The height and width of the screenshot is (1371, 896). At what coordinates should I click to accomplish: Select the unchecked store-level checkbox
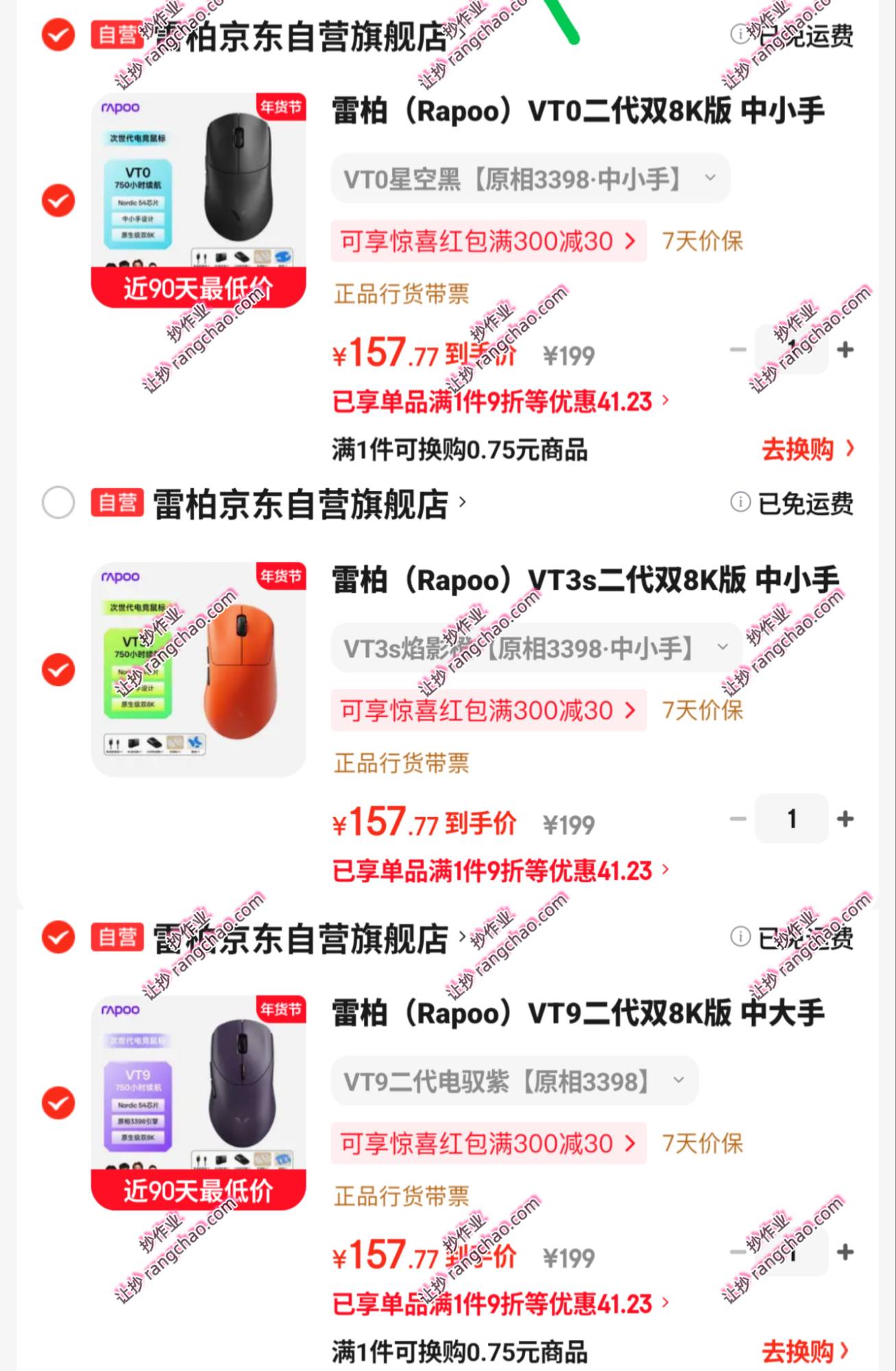[x=58, y=503]
